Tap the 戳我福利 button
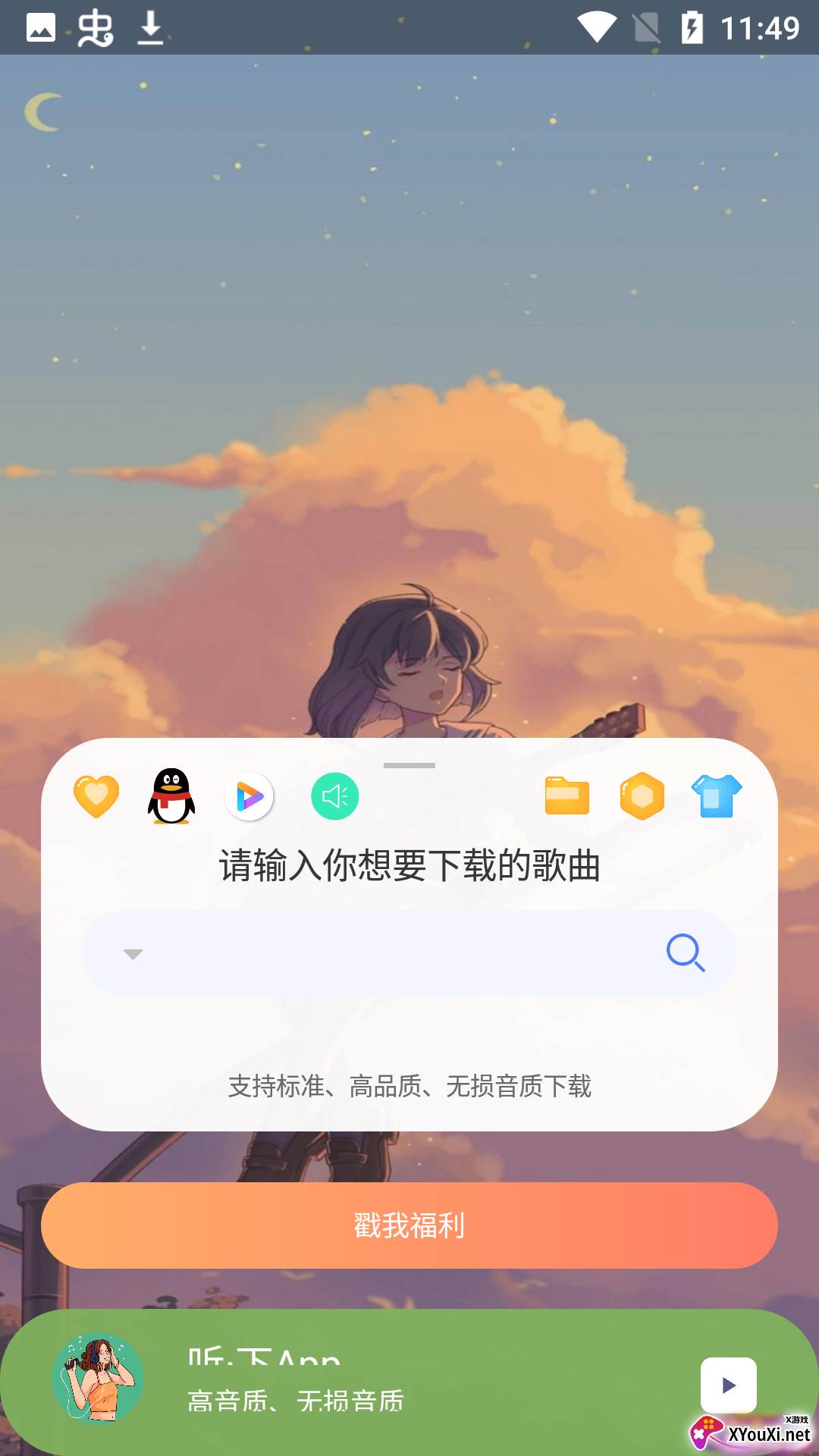819x1456 pixels. pyautogui.click(x=409, y=1225)
